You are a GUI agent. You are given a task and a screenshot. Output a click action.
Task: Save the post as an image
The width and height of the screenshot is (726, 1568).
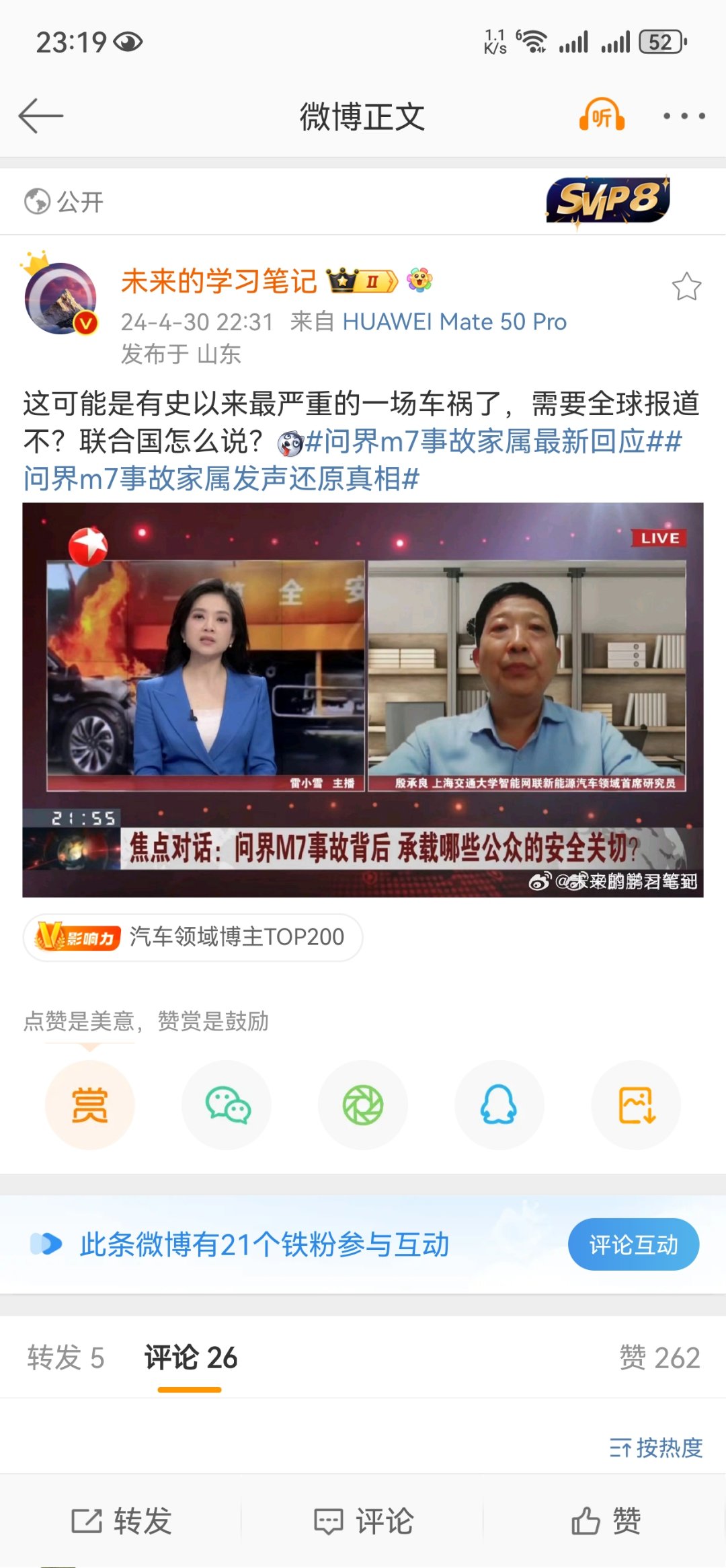click(636, 1105)
